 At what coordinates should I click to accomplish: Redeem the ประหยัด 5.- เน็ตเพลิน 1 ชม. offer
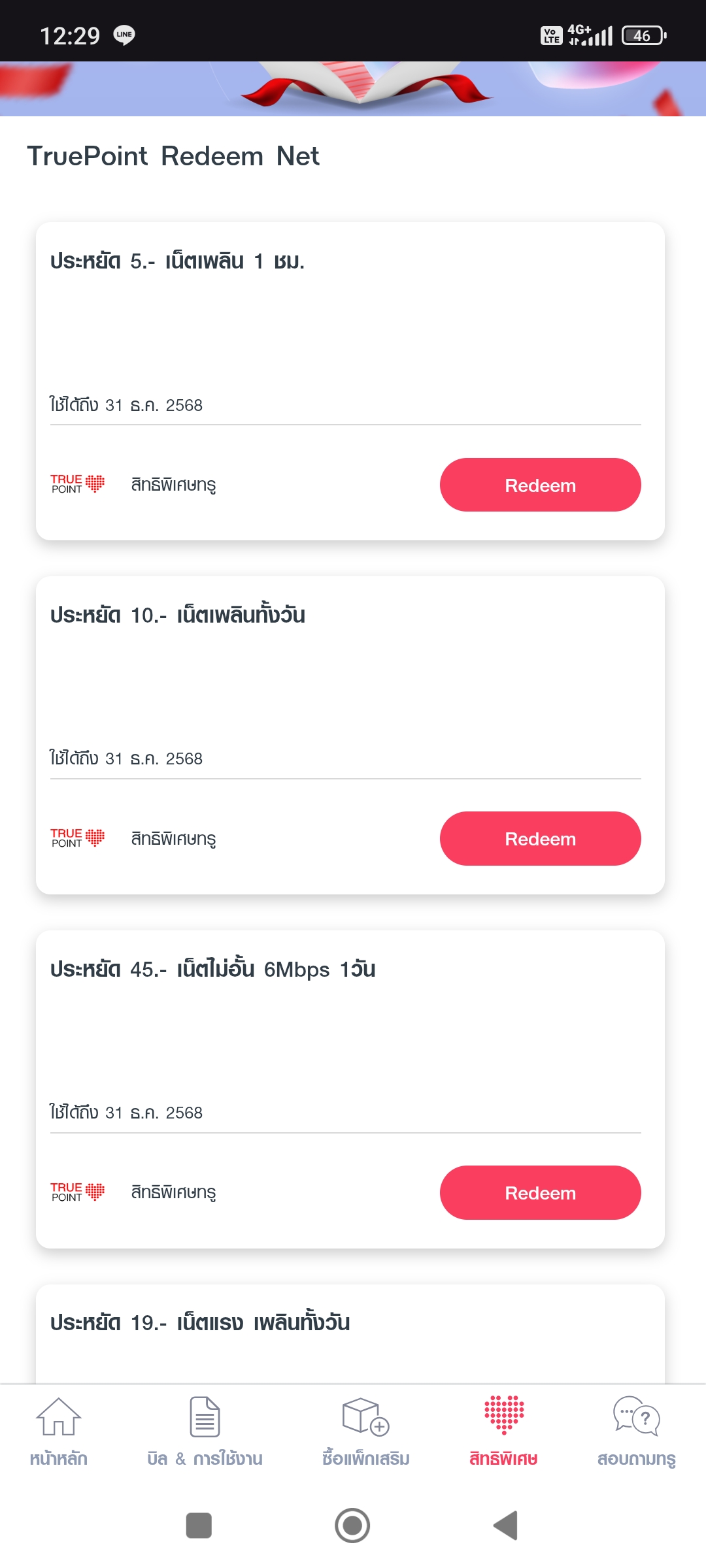point(540,485)
